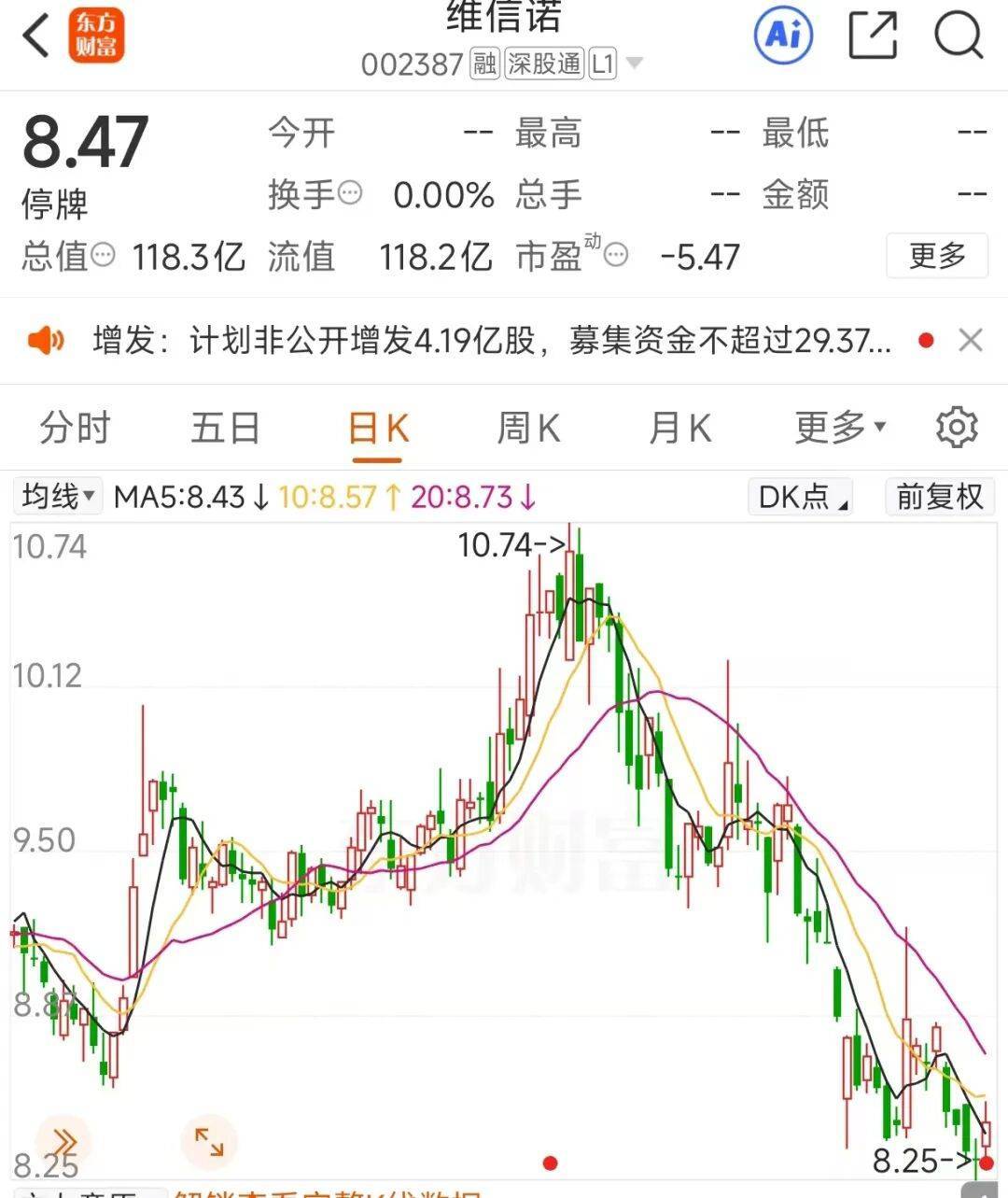Switch to the 周K weekly chart tab
The image size is (1008, 1198).
click(527, 427)
